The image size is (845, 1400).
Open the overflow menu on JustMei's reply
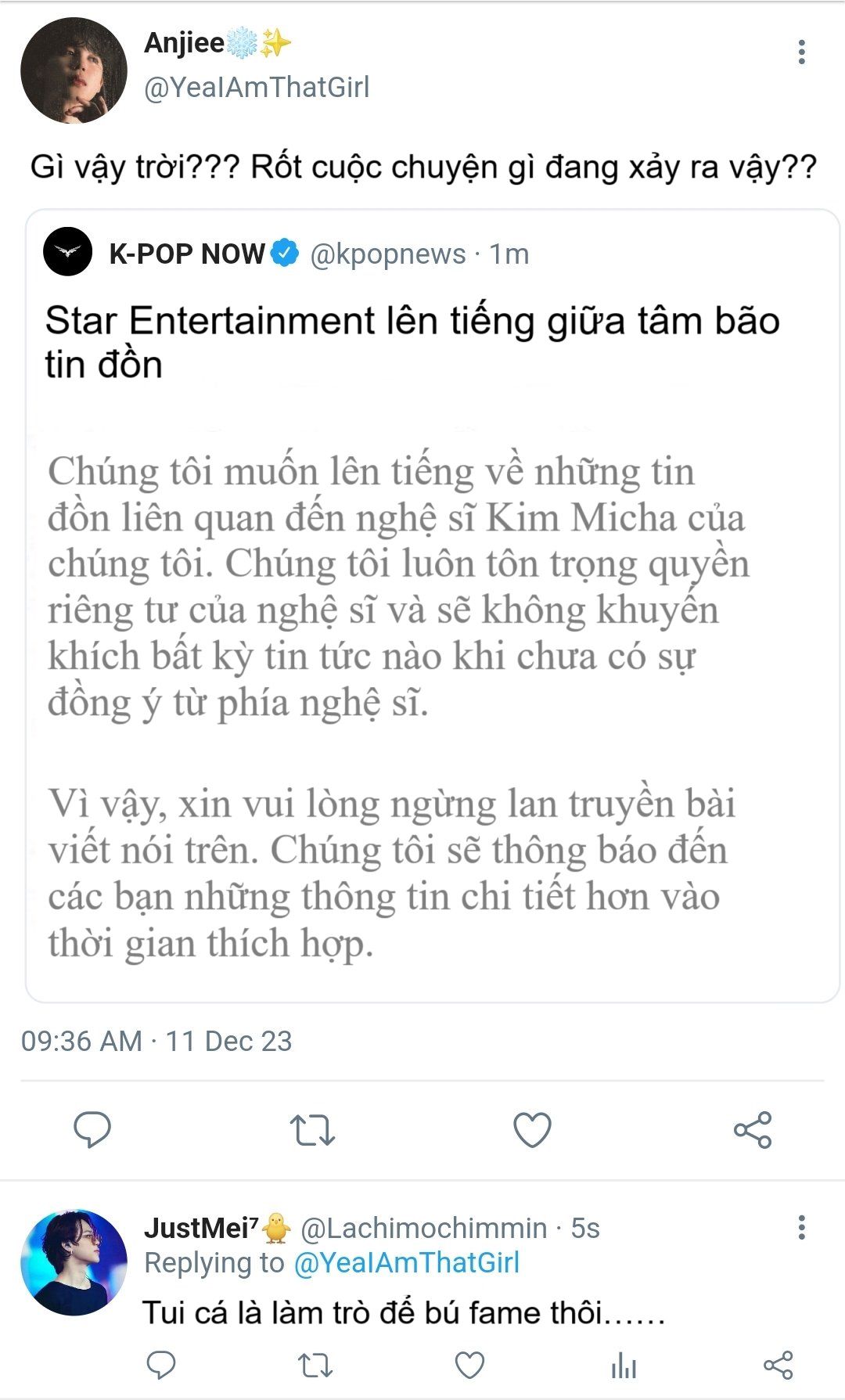(801, 1227)
